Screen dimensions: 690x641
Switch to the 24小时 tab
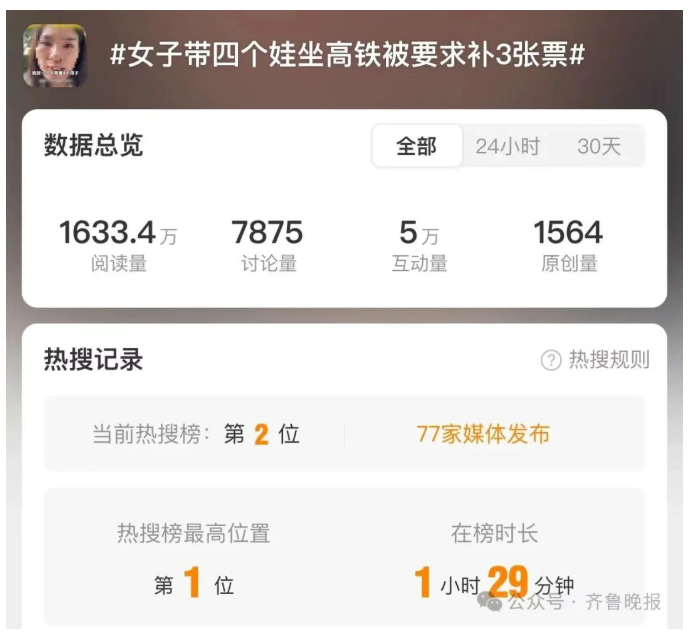pos(507,146)
